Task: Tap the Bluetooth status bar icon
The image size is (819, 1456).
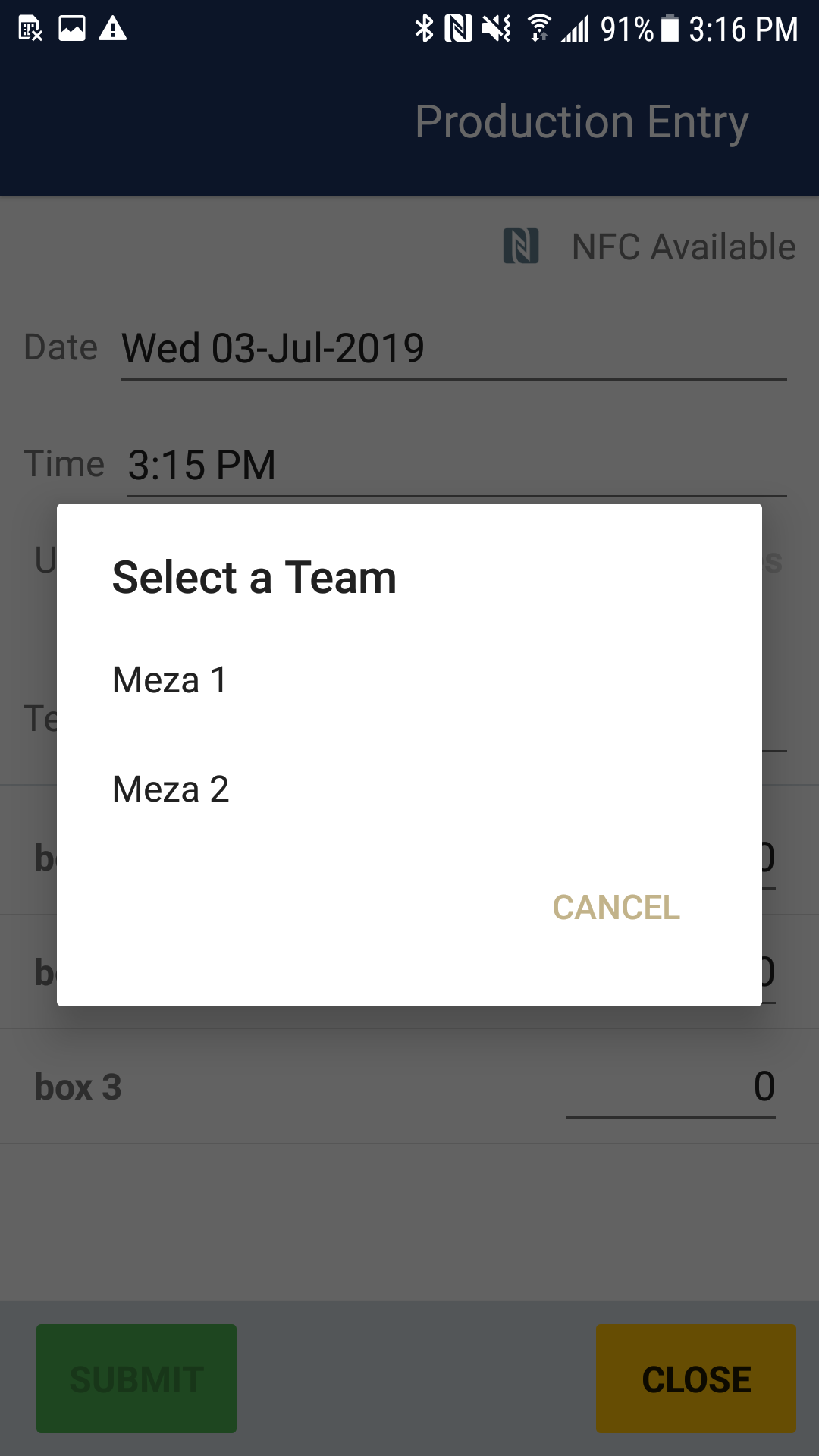Action: pyautogui.click(x=424, y=29)
